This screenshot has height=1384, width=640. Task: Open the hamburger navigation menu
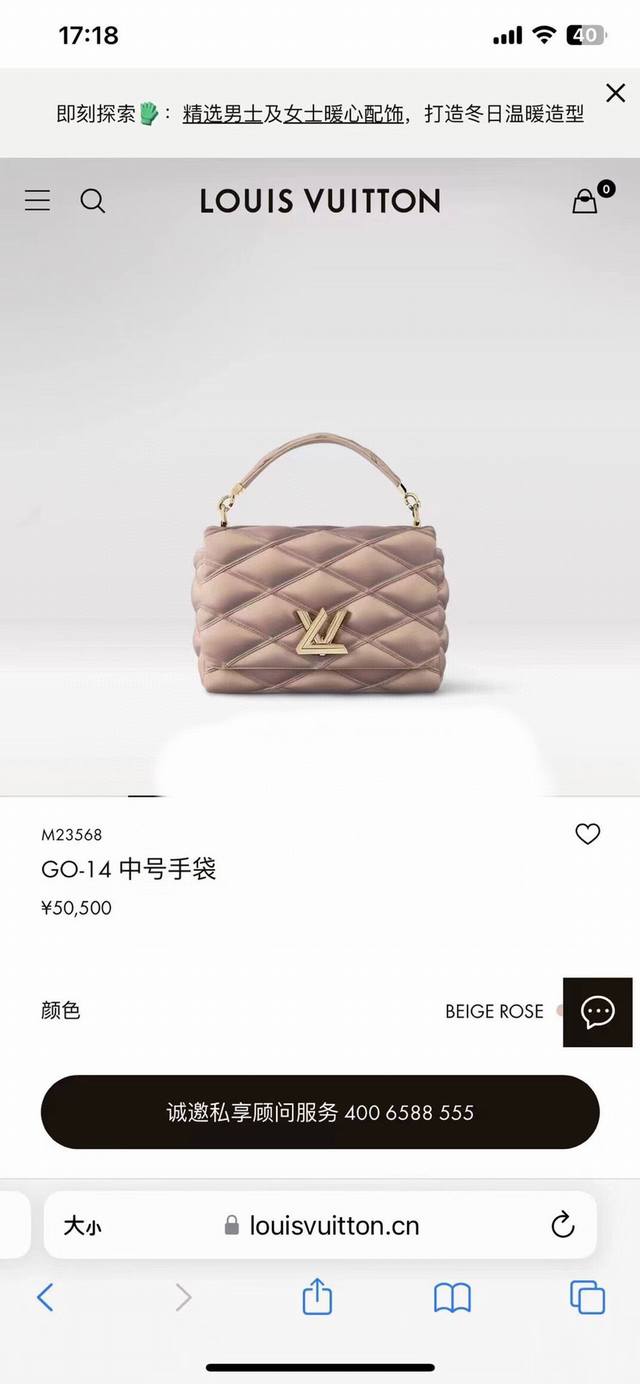click(37, 201)
